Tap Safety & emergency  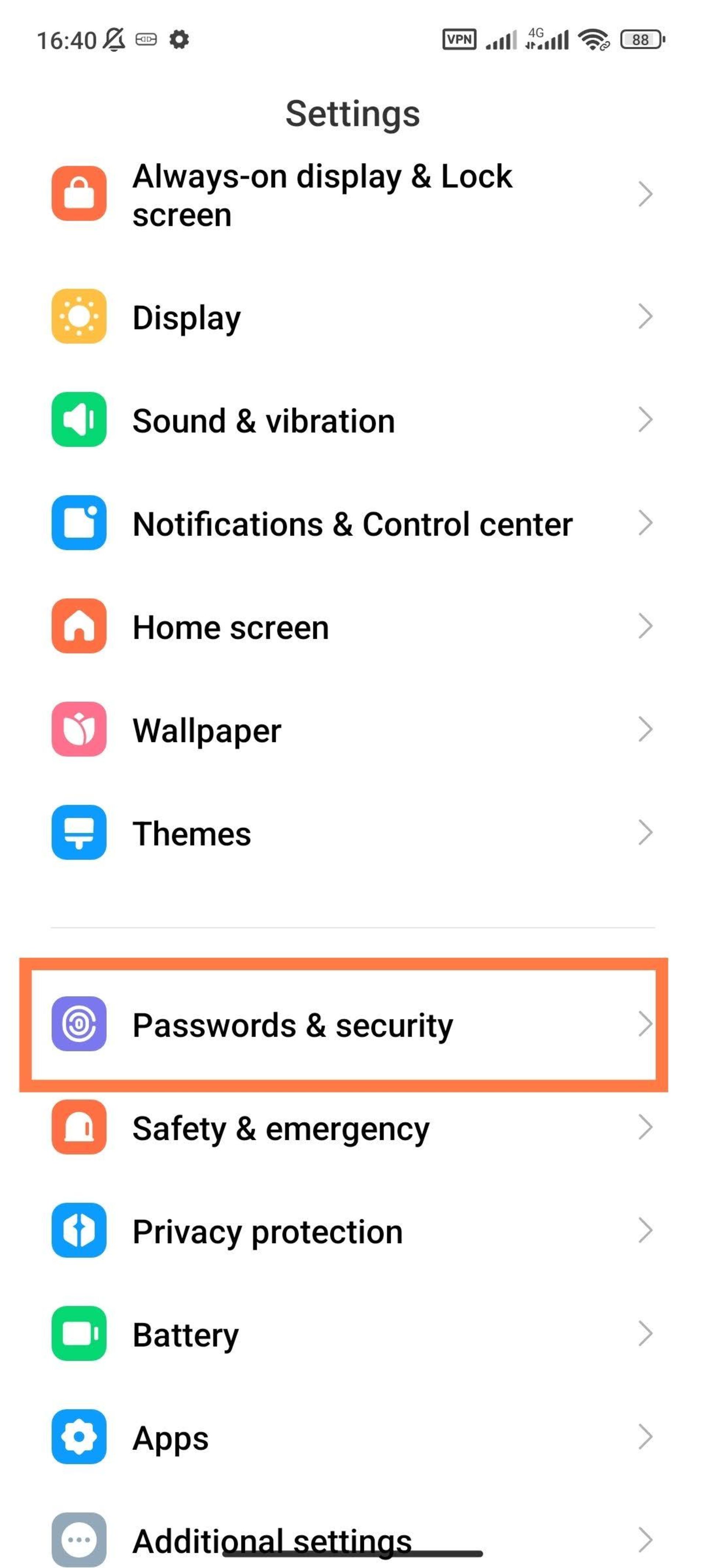280,1129
